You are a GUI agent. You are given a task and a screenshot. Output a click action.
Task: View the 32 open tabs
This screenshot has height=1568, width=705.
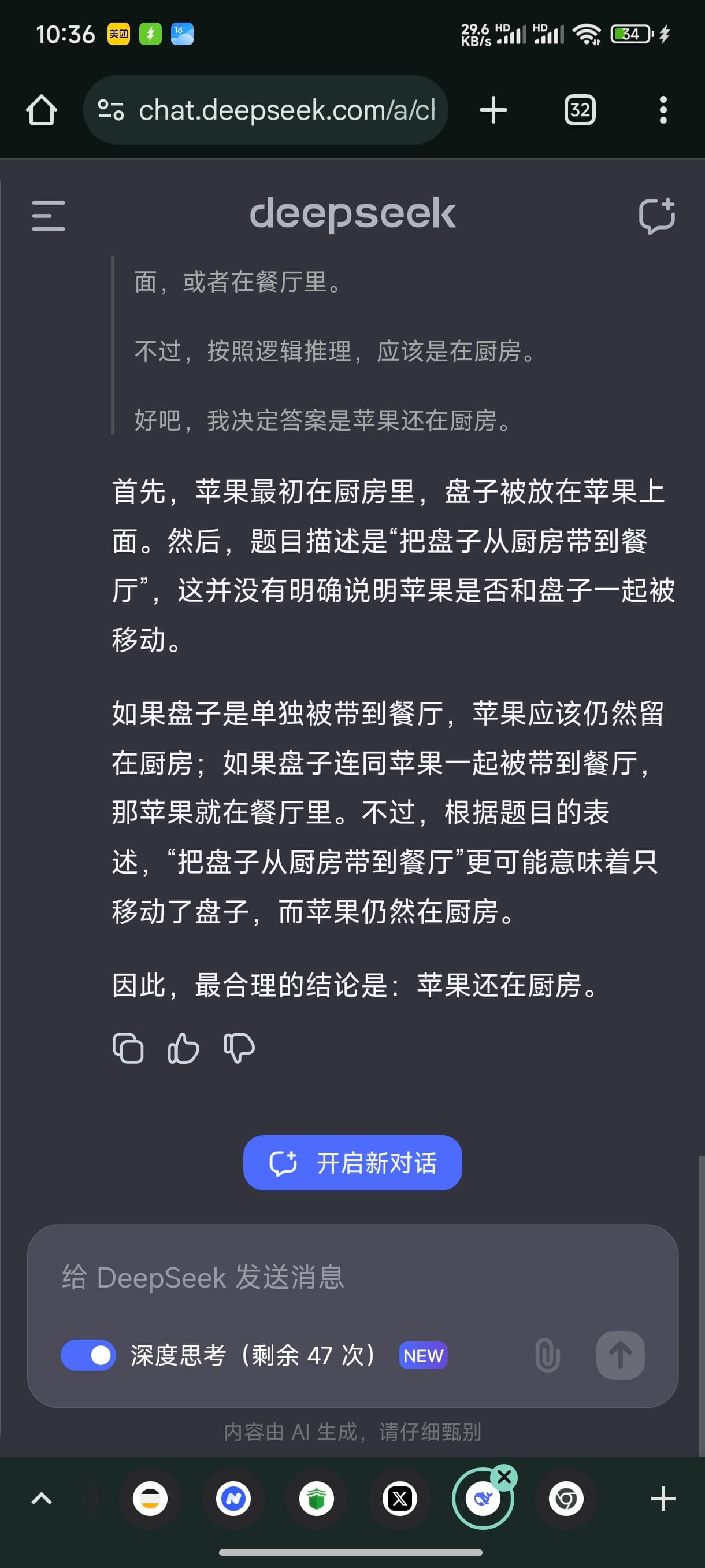(x=580, y=110)
